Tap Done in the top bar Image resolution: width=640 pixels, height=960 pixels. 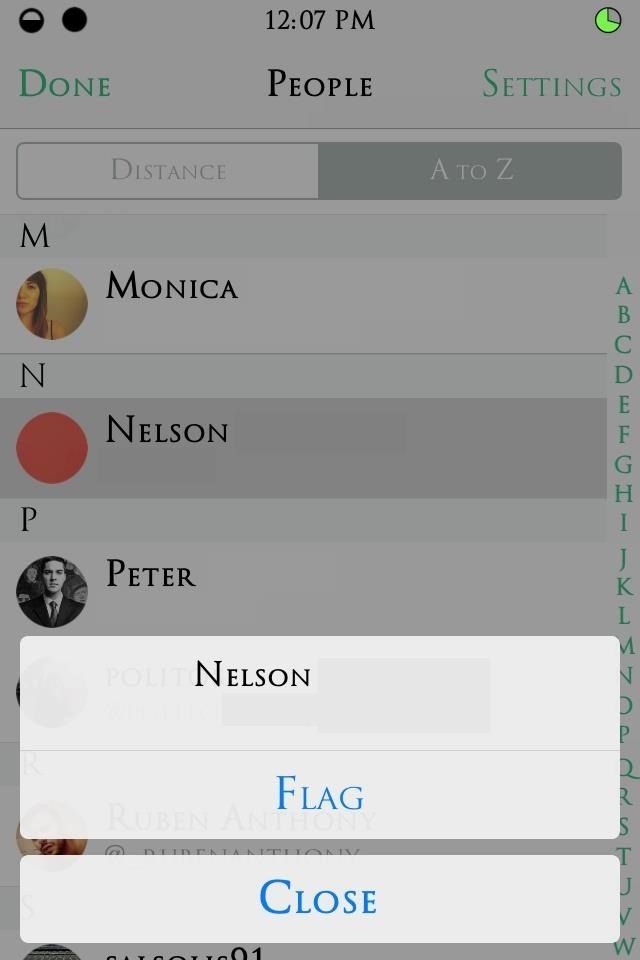click(x=65, y=85)
